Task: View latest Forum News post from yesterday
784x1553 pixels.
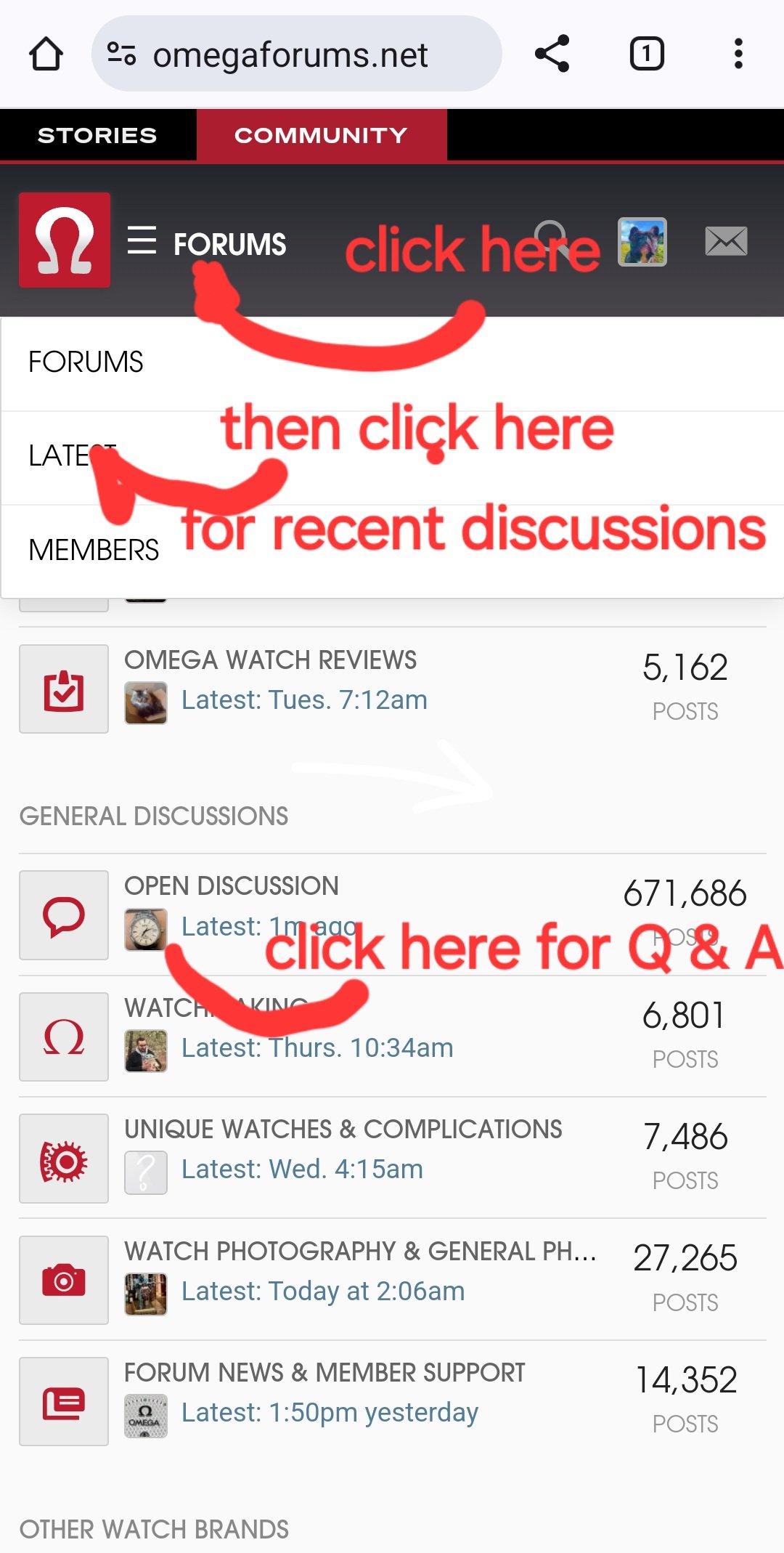Action: point(330,1413)
